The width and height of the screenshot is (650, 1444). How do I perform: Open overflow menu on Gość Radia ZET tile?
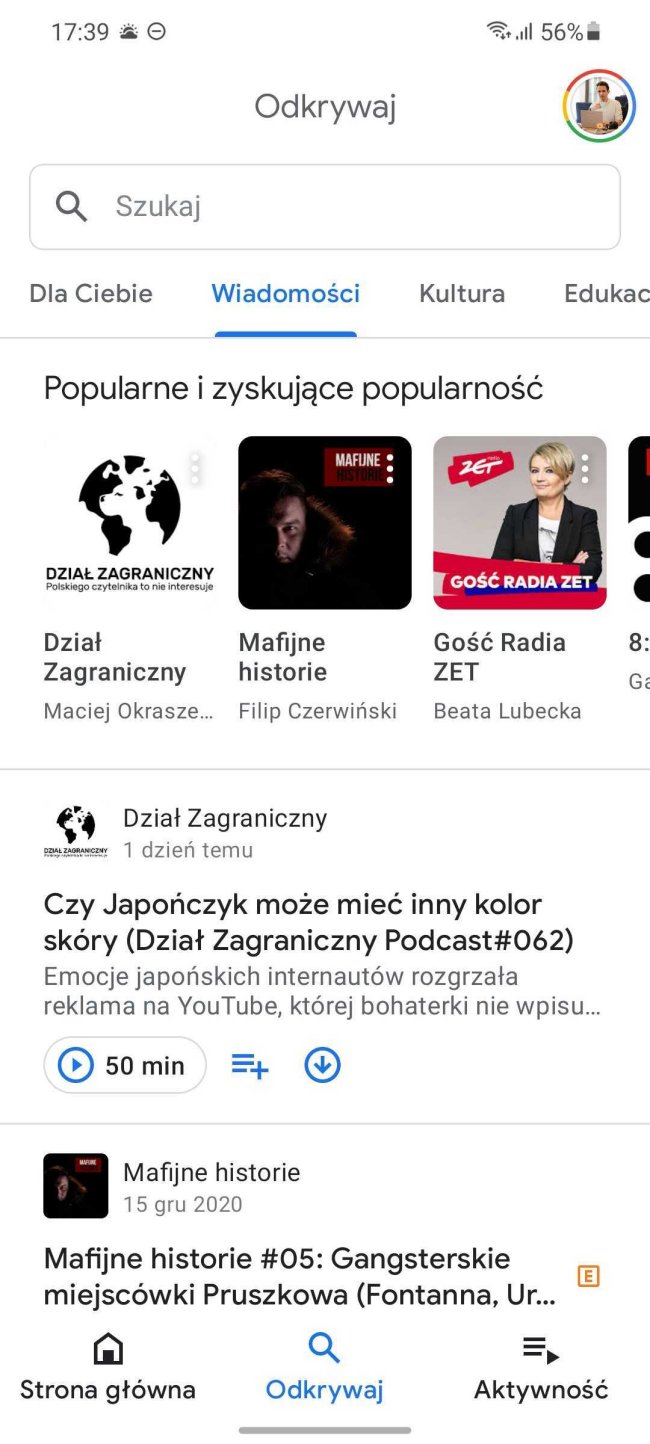point(585,468)
